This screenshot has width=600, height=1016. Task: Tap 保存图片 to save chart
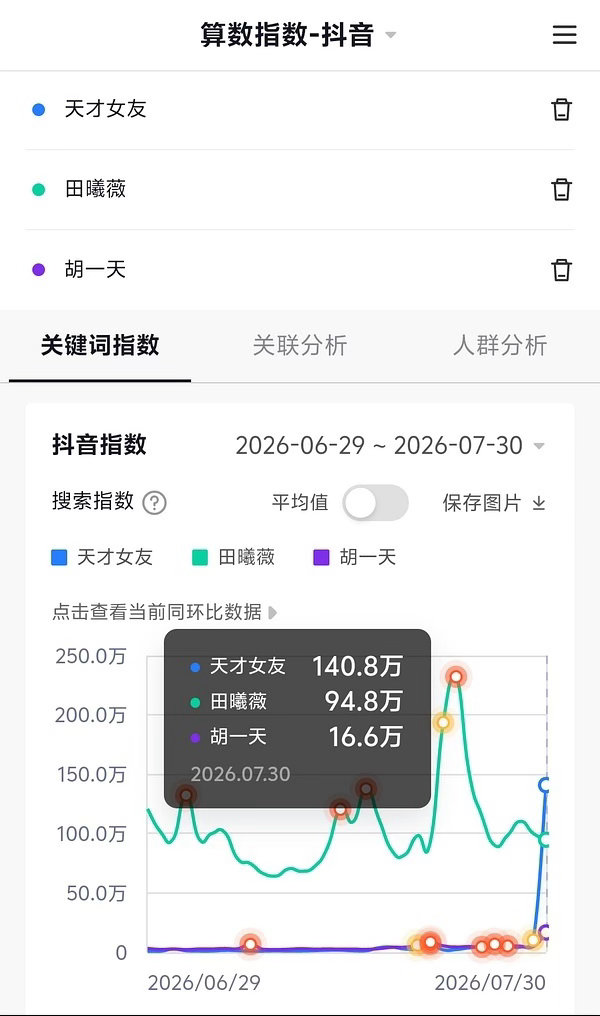click(x=494, y=503)
